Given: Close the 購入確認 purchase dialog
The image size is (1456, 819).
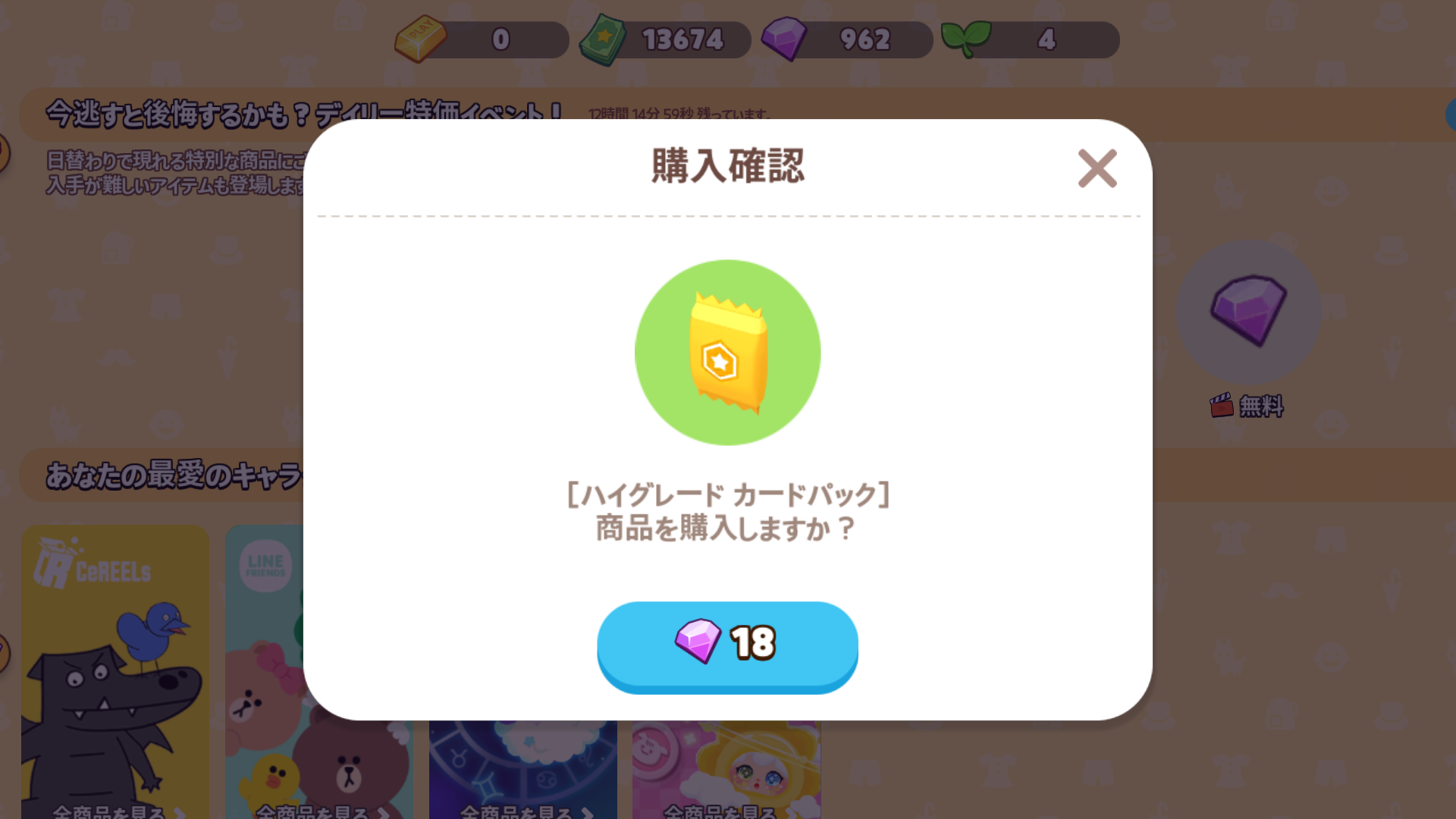Looking at the screenshot, I should pyautogui.click(x=1097, y=168).
